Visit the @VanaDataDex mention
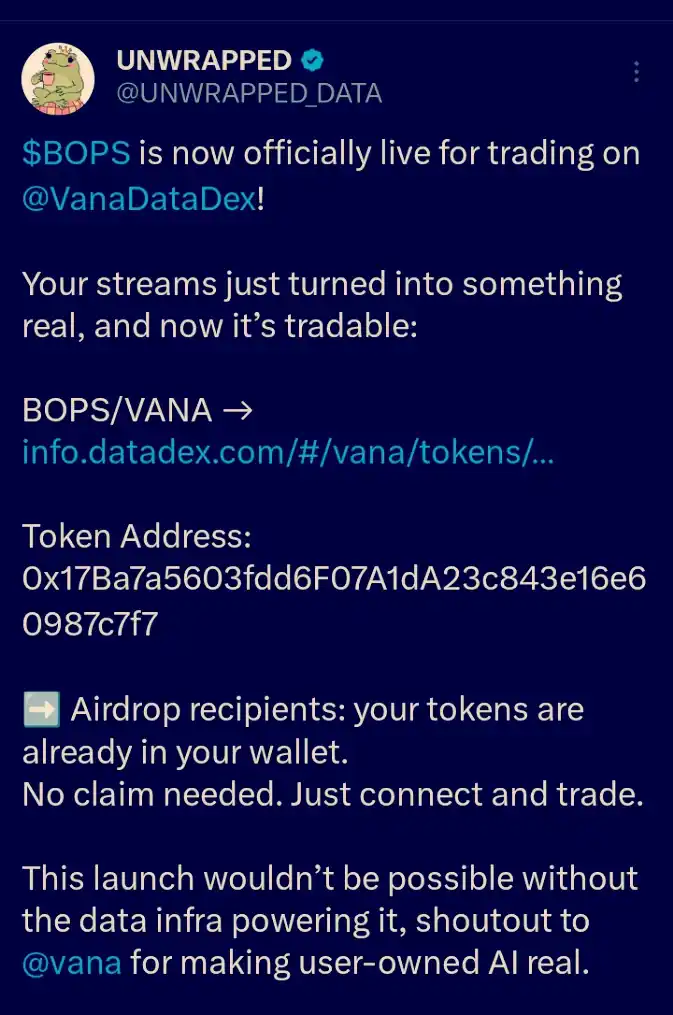Image resolution: width=673 pixels, height=1015 pixels. point(139,197)
